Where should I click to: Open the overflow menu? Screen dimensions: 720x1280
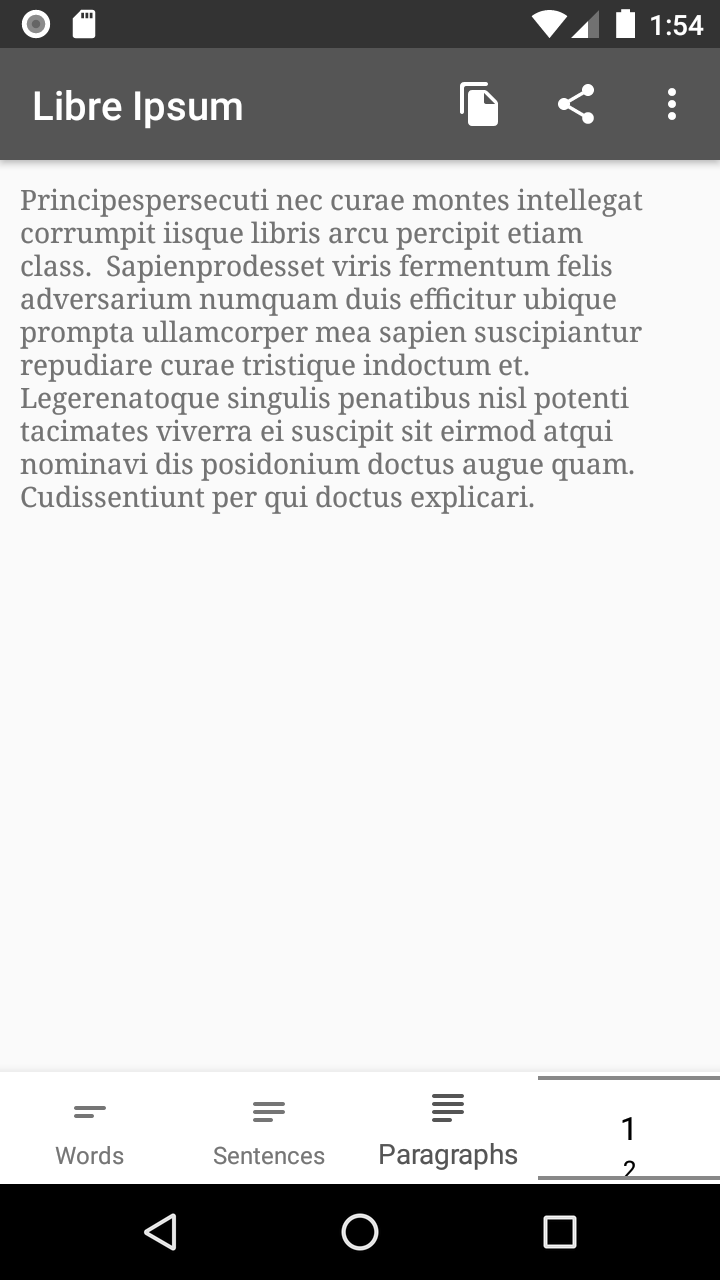[671, 105]
